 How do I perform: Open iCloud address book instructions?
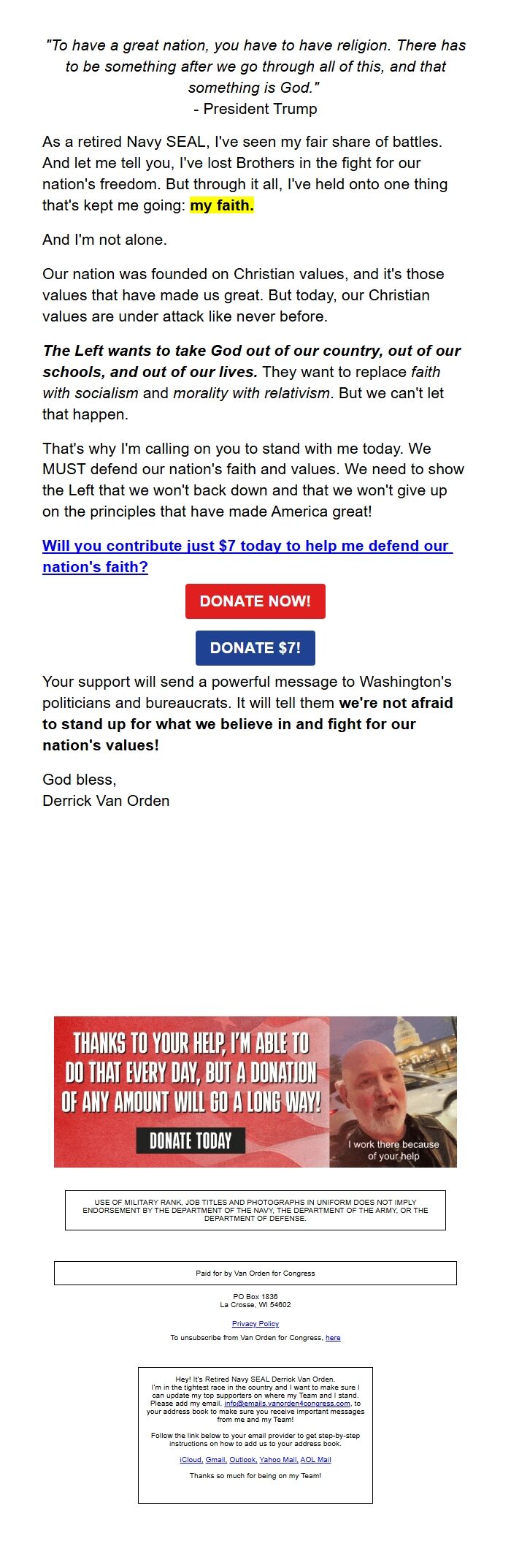click(x=191, y=1460)
